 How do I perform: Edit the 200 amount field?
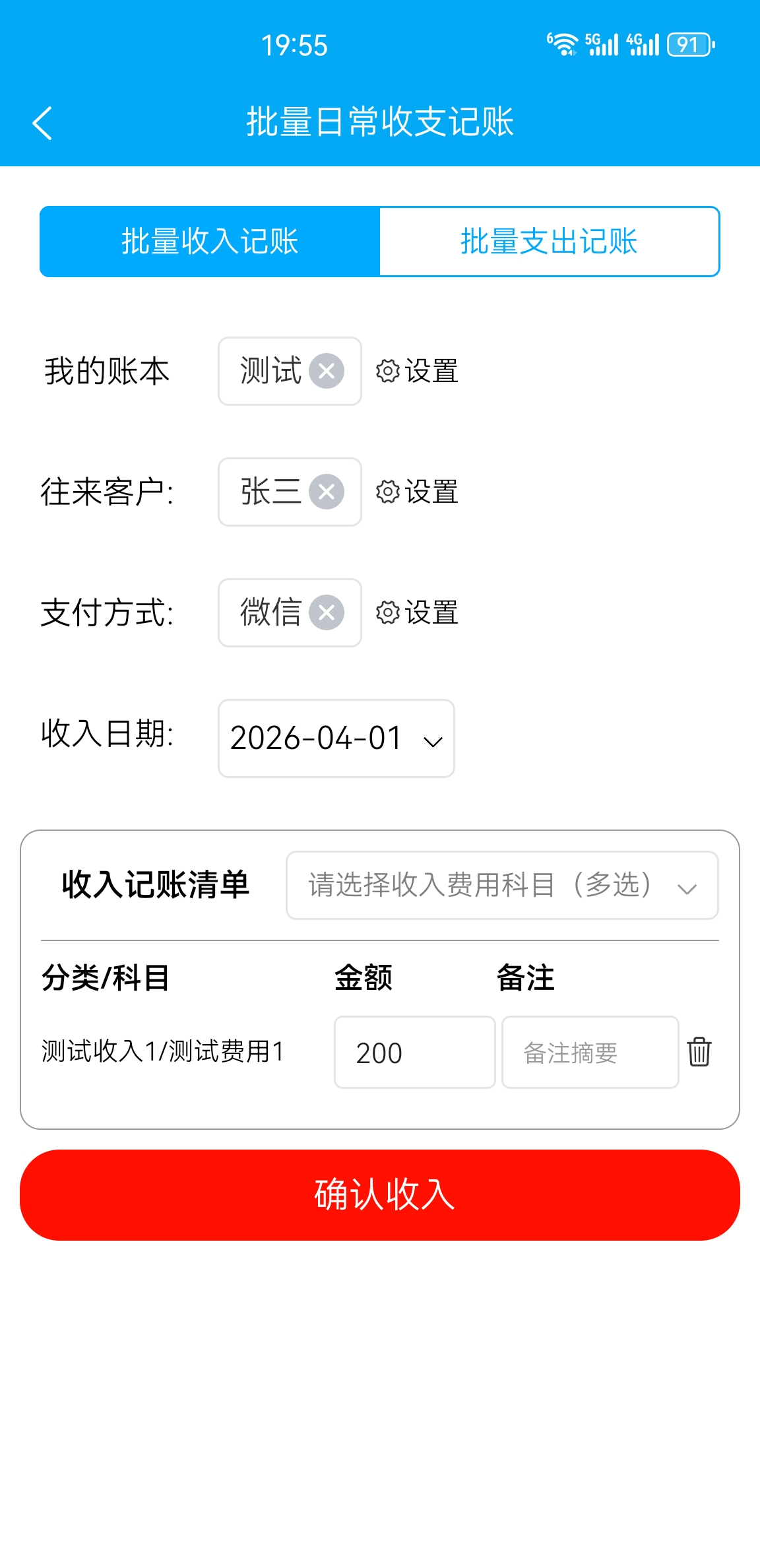pos(414,1053)
